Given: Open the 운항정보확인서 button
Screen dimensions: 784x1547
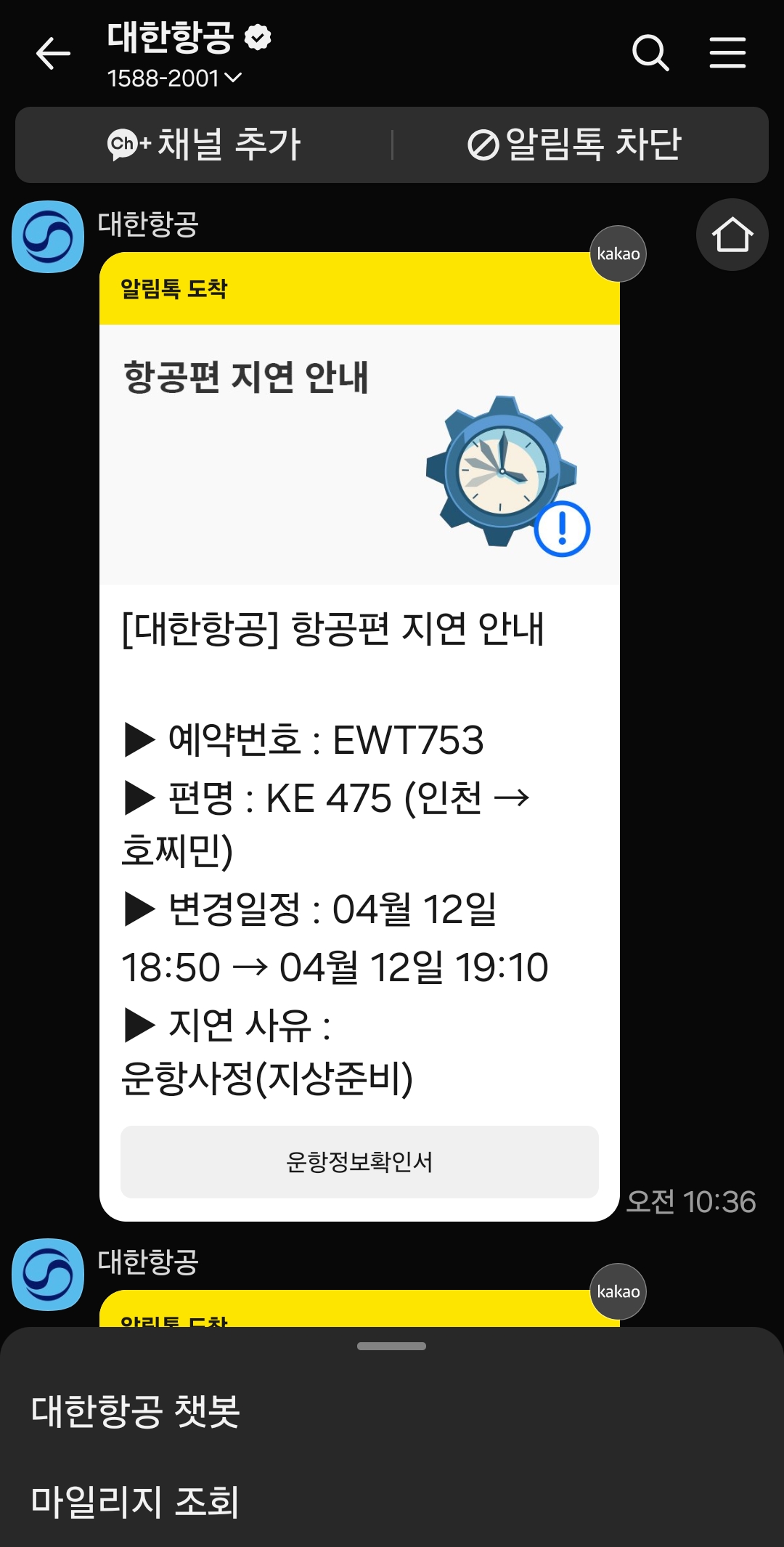Looking at the screenshot, I should click(359, 1161).
